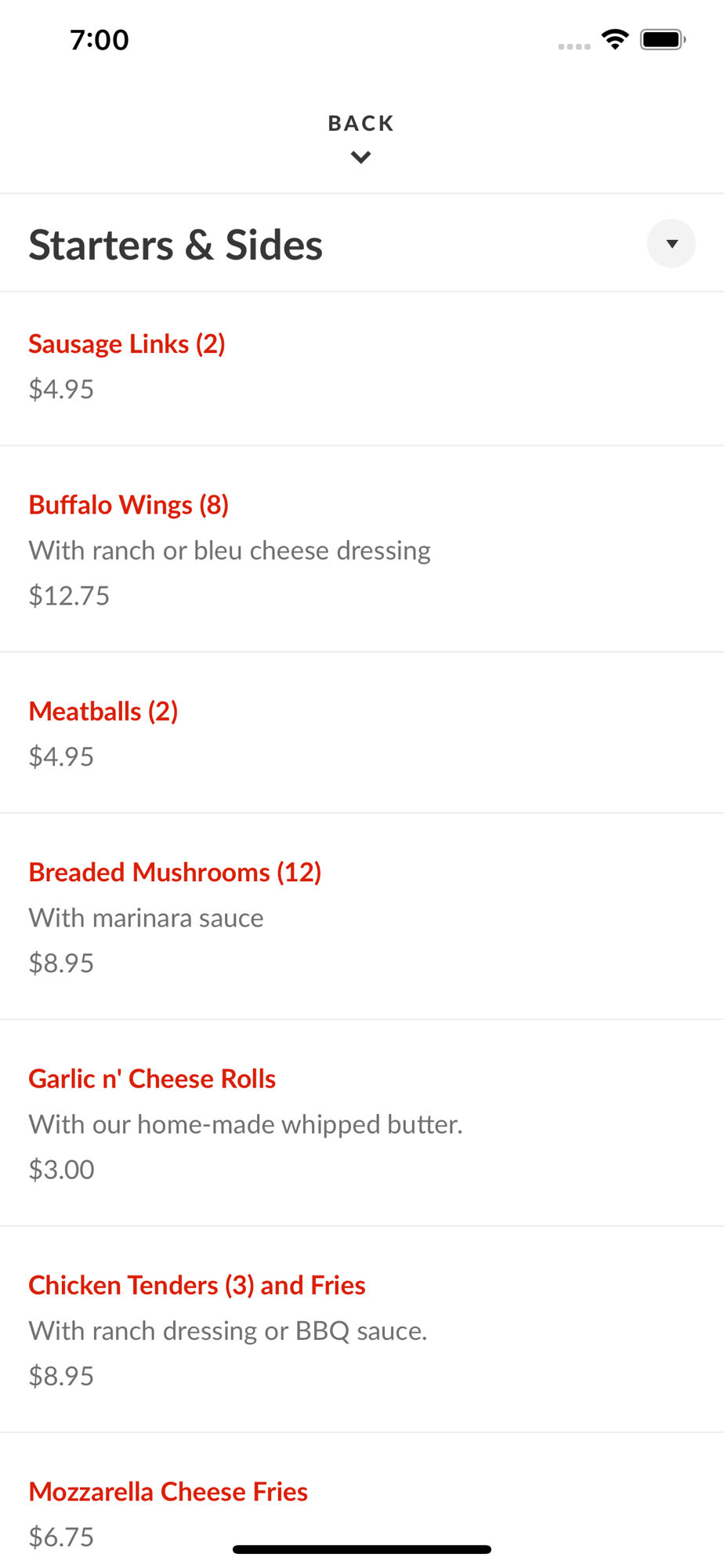Pick the Garlic n' Cheese Rolls
This screenshot has width=724, height=1568.
click(152, 1079)
